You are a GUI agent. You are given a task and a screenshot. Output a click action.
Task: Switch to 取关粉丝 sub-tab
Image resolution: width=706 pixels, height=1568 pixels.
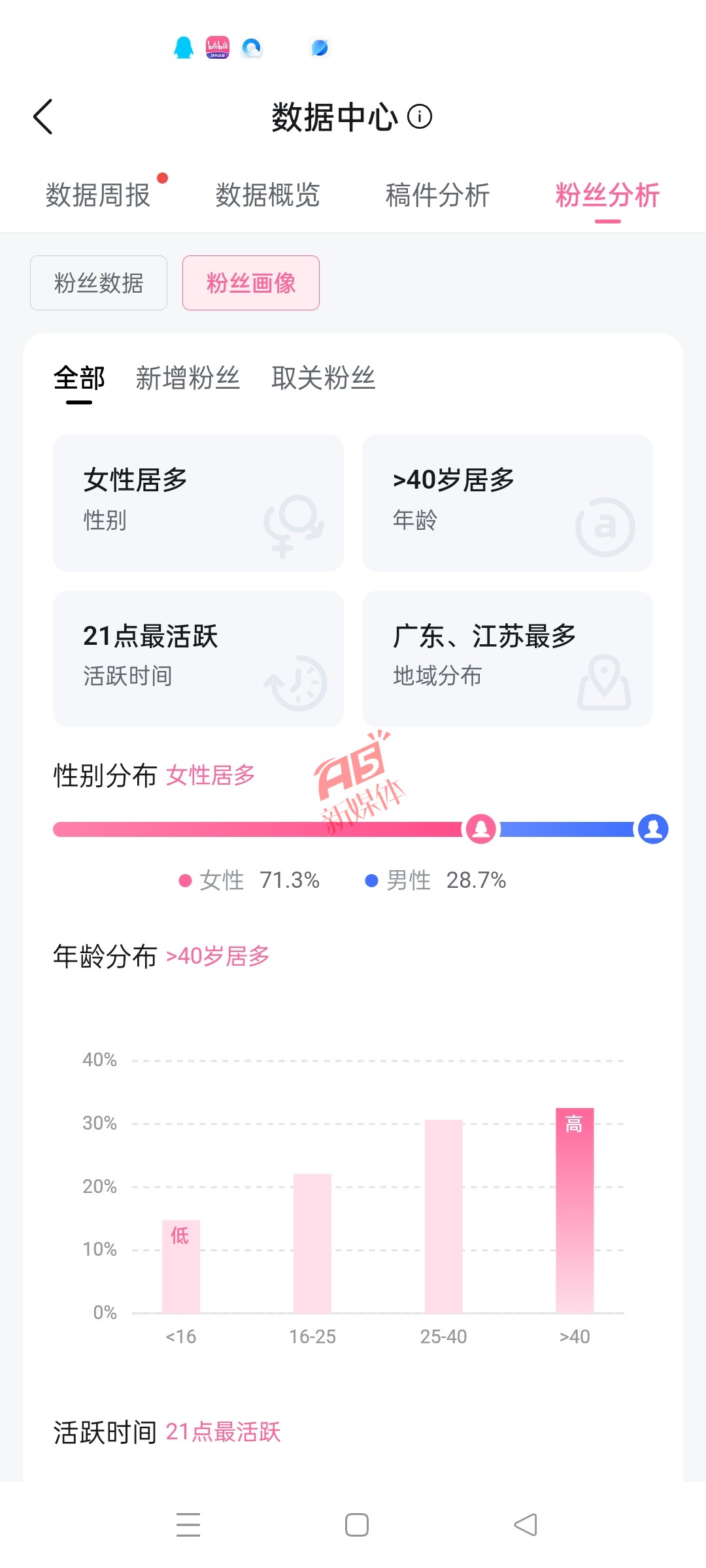pyautogui.click(x=324, y=379)
